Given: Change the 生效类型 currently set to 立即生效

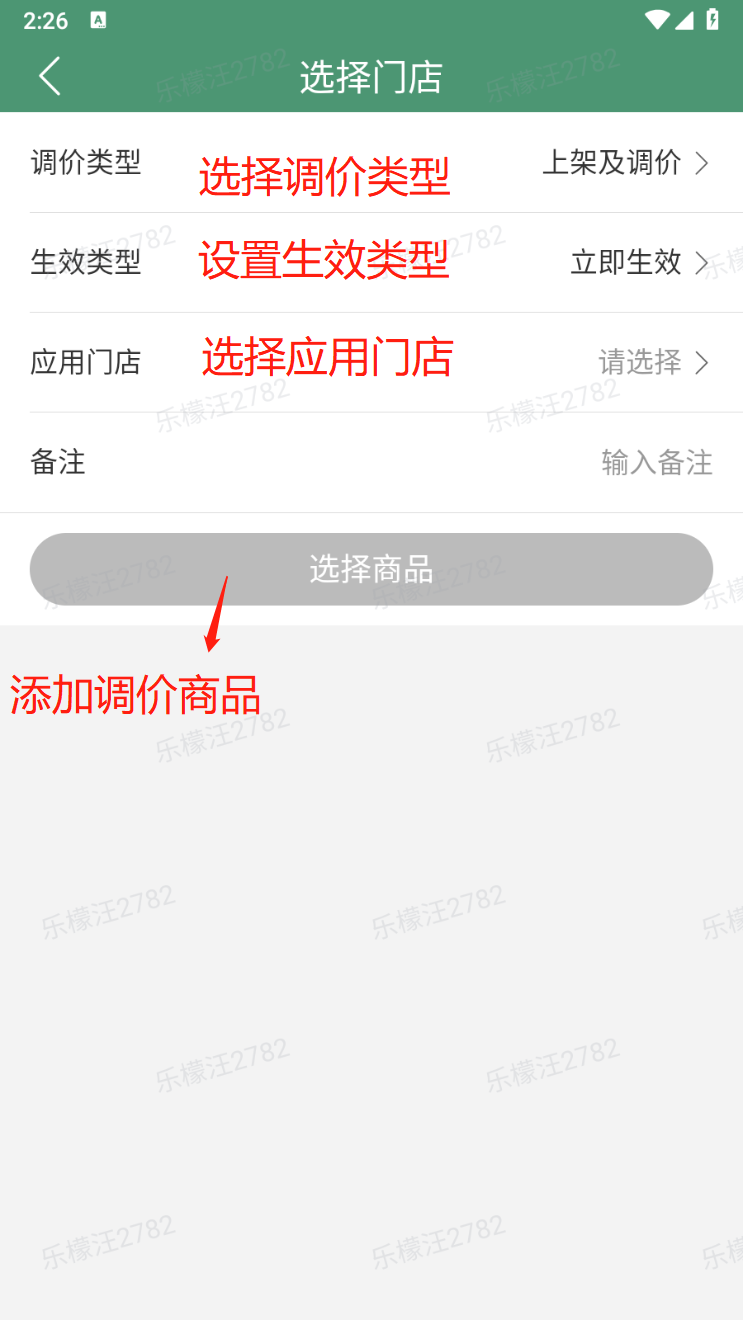Looking at the screenshot, I should pos(371,262).
